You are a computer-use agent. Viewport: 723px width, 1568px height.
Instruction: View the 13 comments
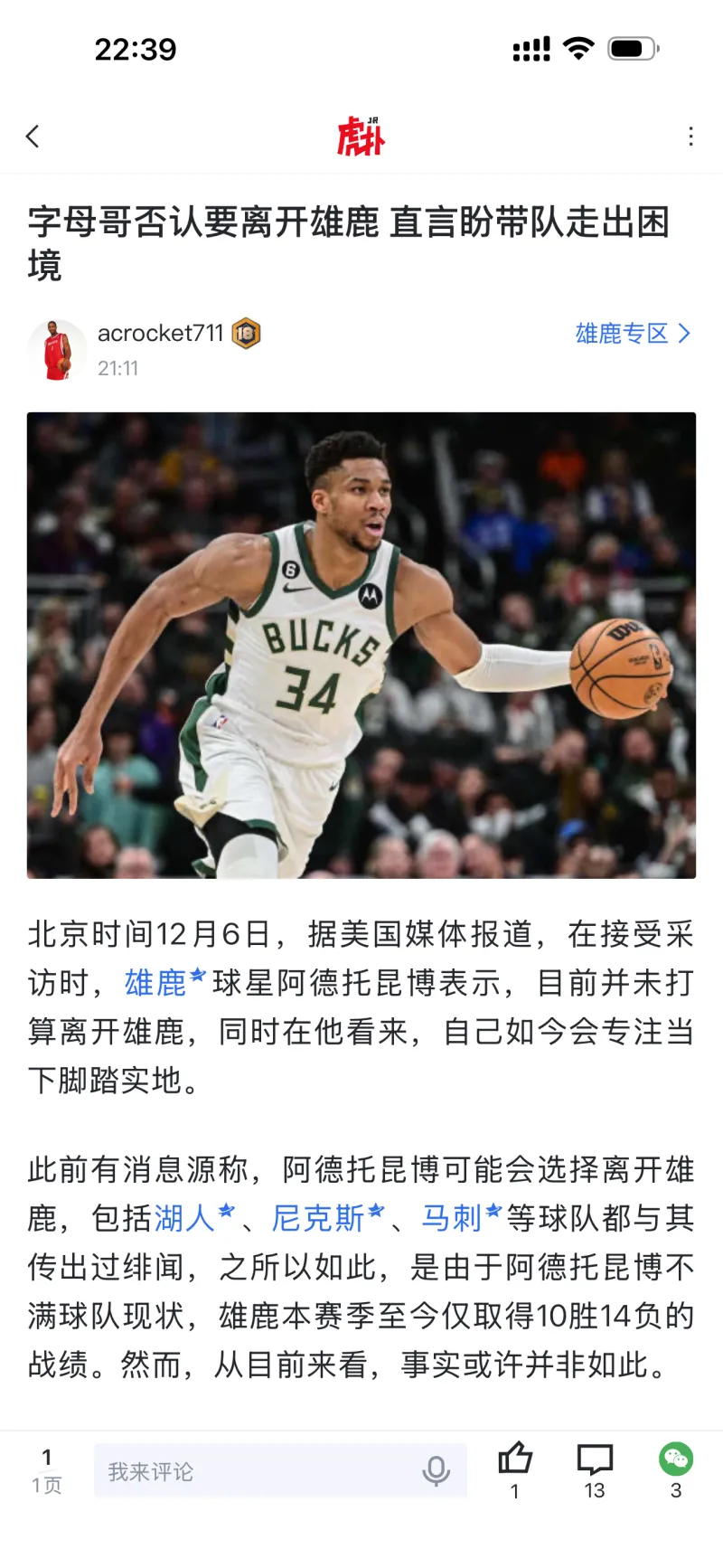(595, 1460)
